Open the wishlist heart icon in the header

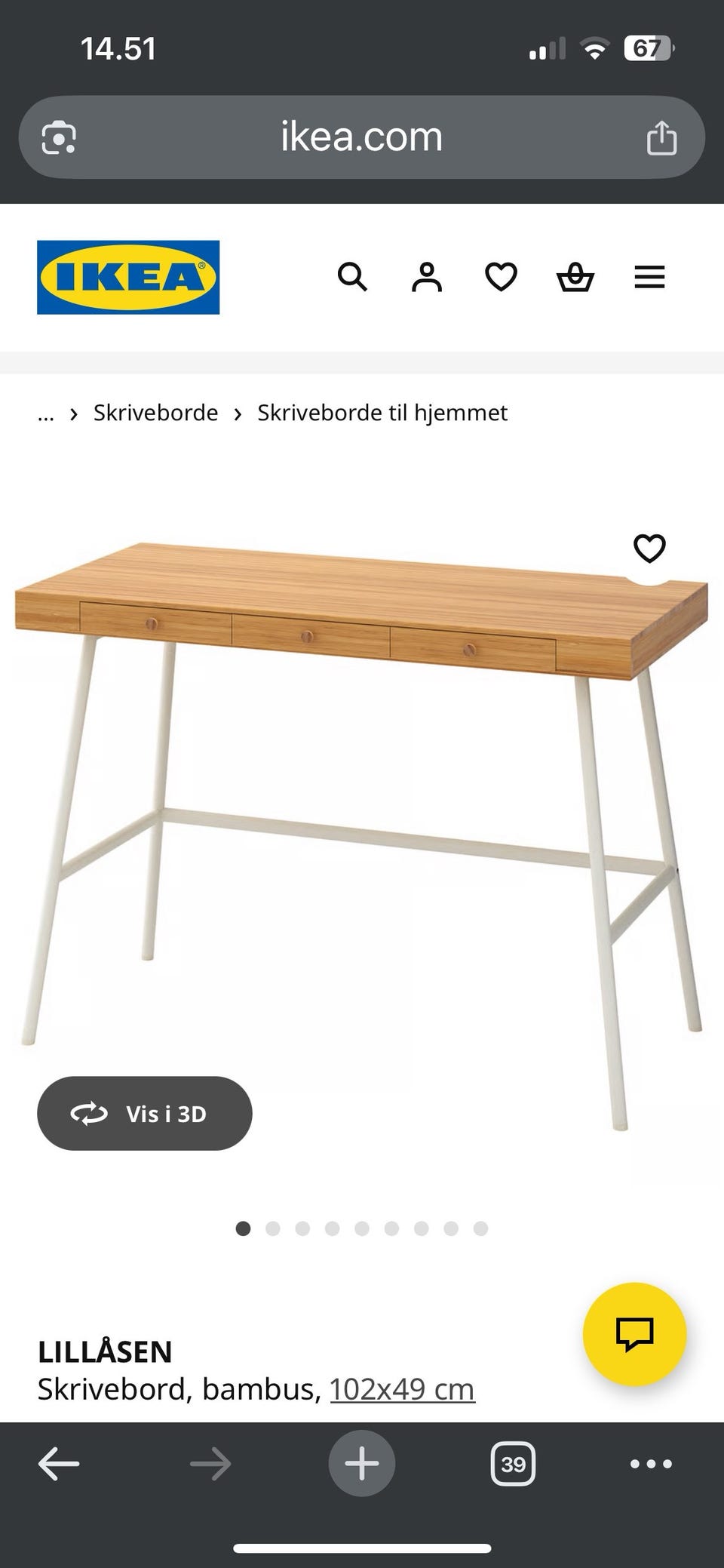tap(500, 277)
